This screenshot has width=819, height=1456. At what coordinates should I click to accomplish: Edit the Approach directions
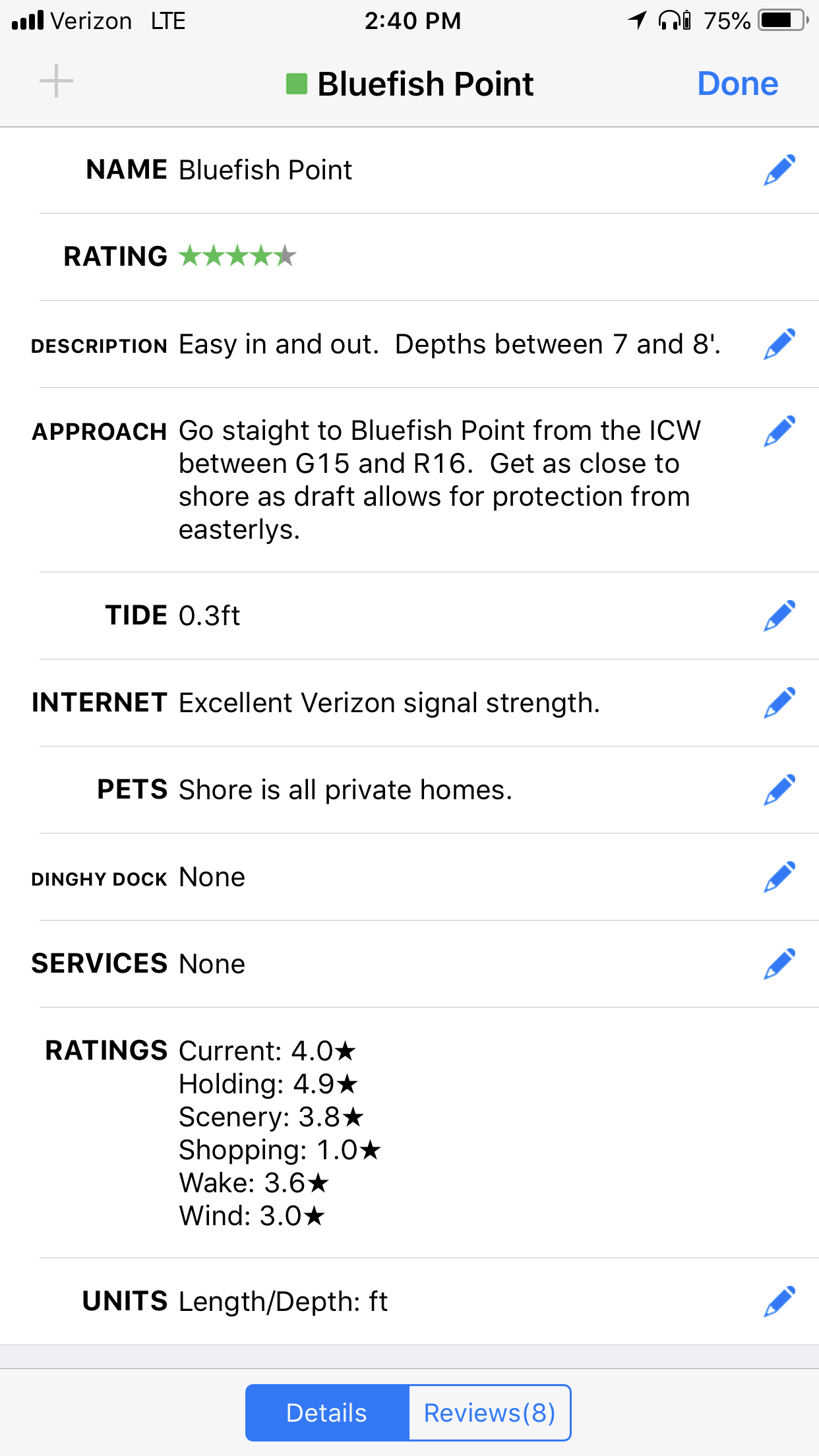779,431
